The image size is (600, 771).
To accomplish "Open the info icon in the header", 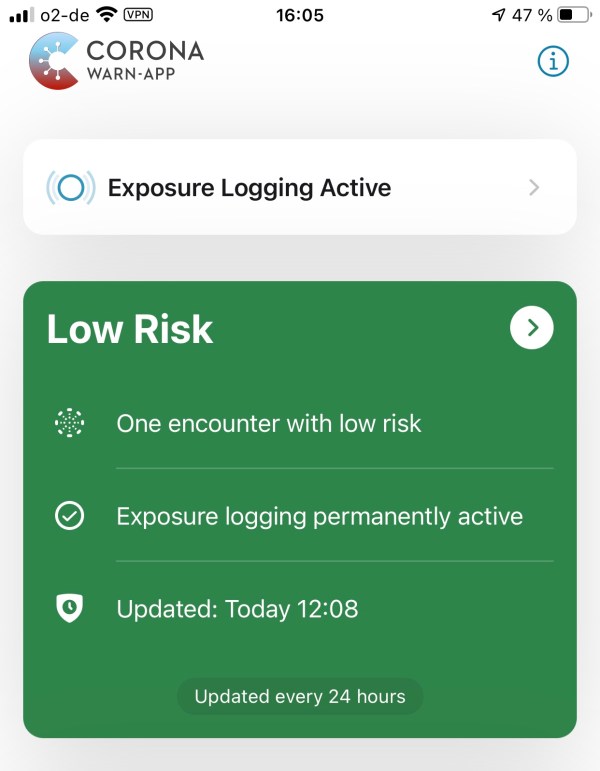I will (553, 61).
